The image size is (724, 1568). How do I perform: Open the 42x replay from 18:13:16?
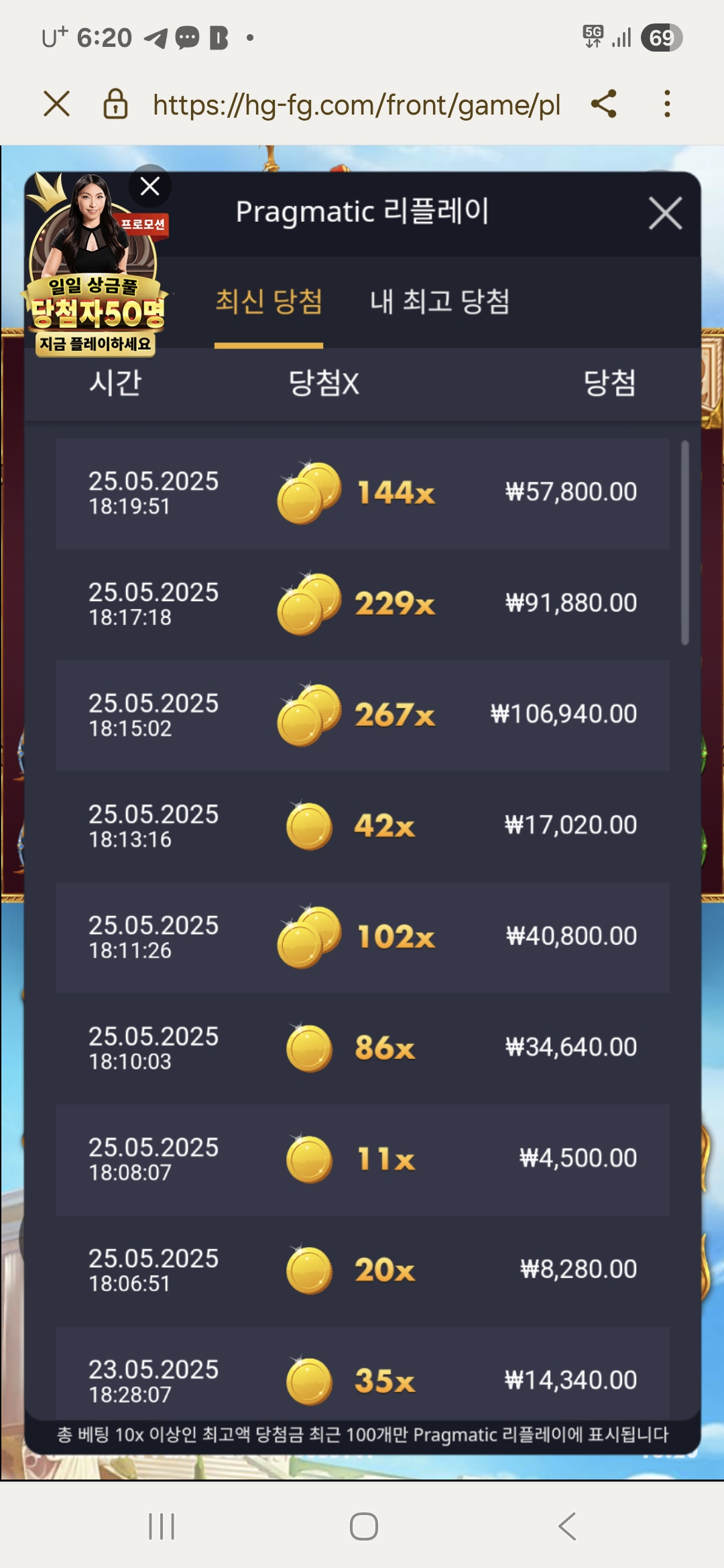pos(362,826)
